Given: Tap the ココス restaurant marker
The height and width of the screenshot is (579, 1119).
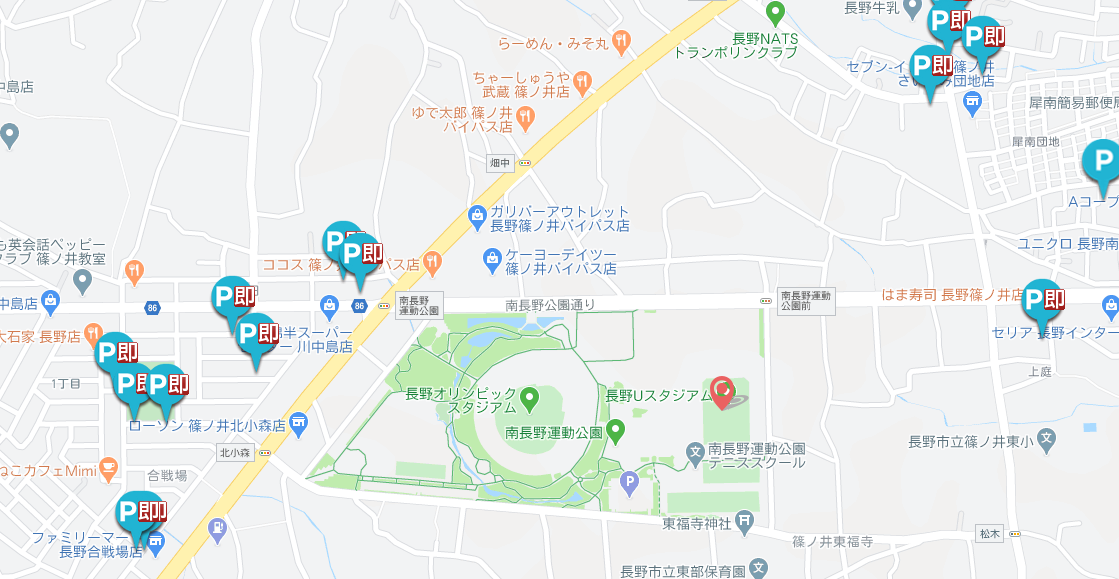Looking at the screenshot, I should tap(432, 264).
